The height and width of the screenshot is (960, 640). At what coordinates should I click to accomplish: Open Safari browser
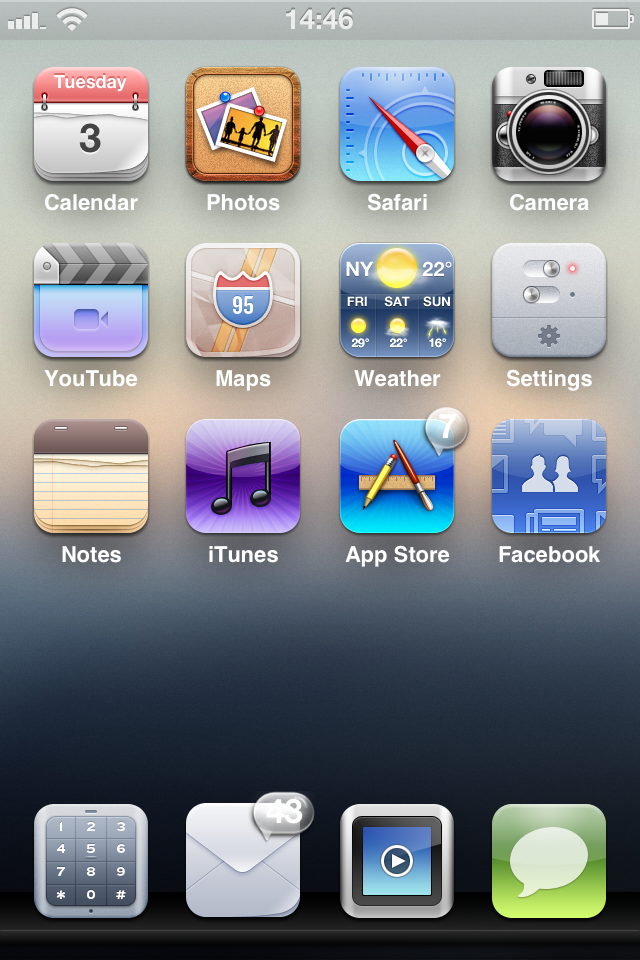click(x=397, y=124)
